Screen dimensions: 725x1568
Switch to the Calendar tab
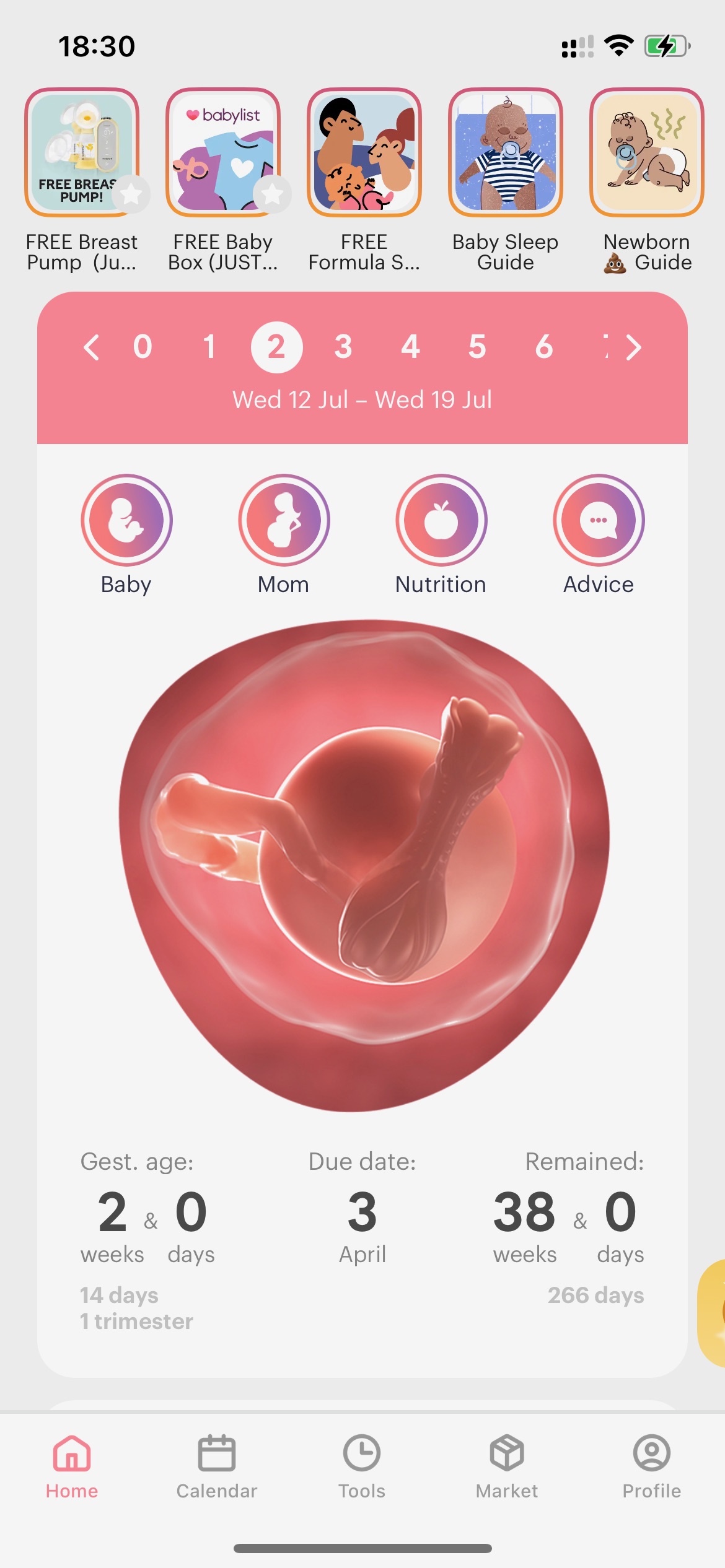217,1466
